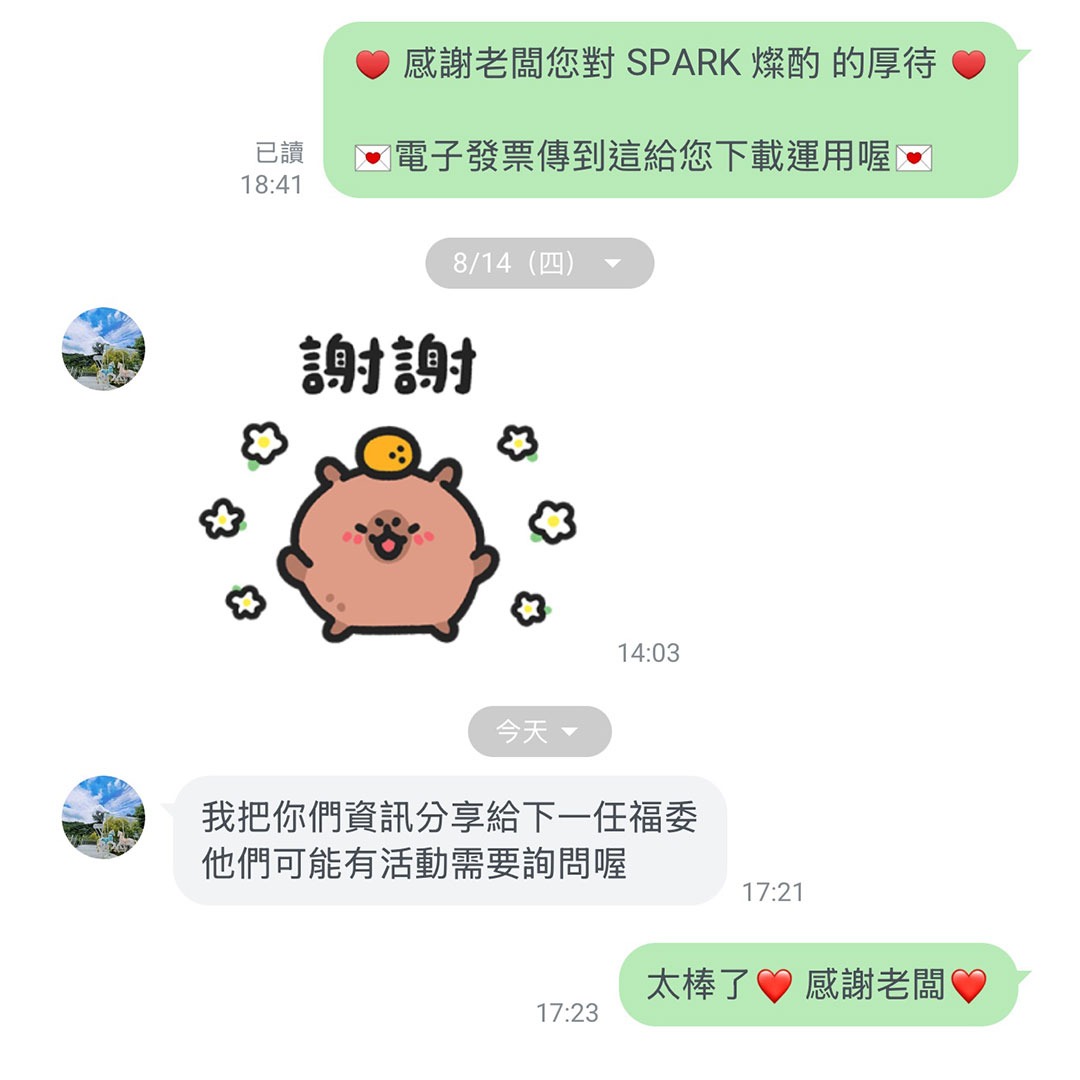Open sender's avatar beside the 謝謝 sticker
Image resolution: width=1080 pixels, height=1080 pixels.
click(103, 348)
